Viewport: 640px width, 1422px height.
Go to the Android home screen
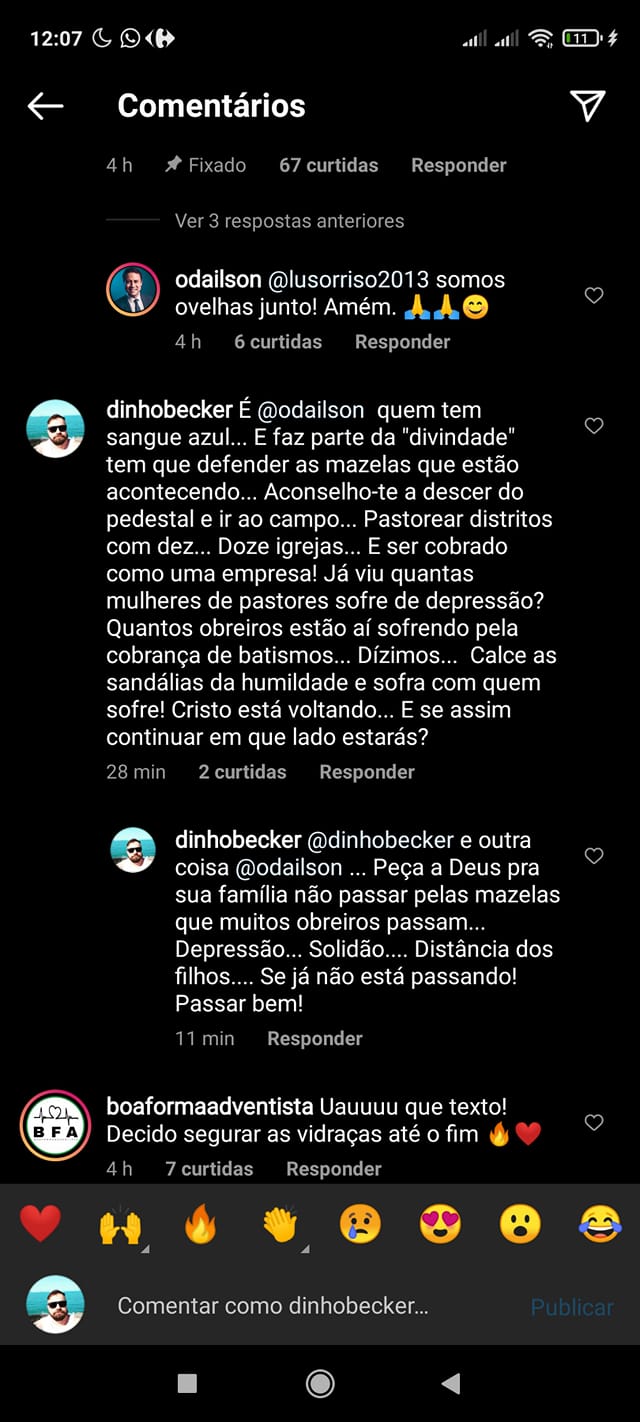[x=320, y=1383]
